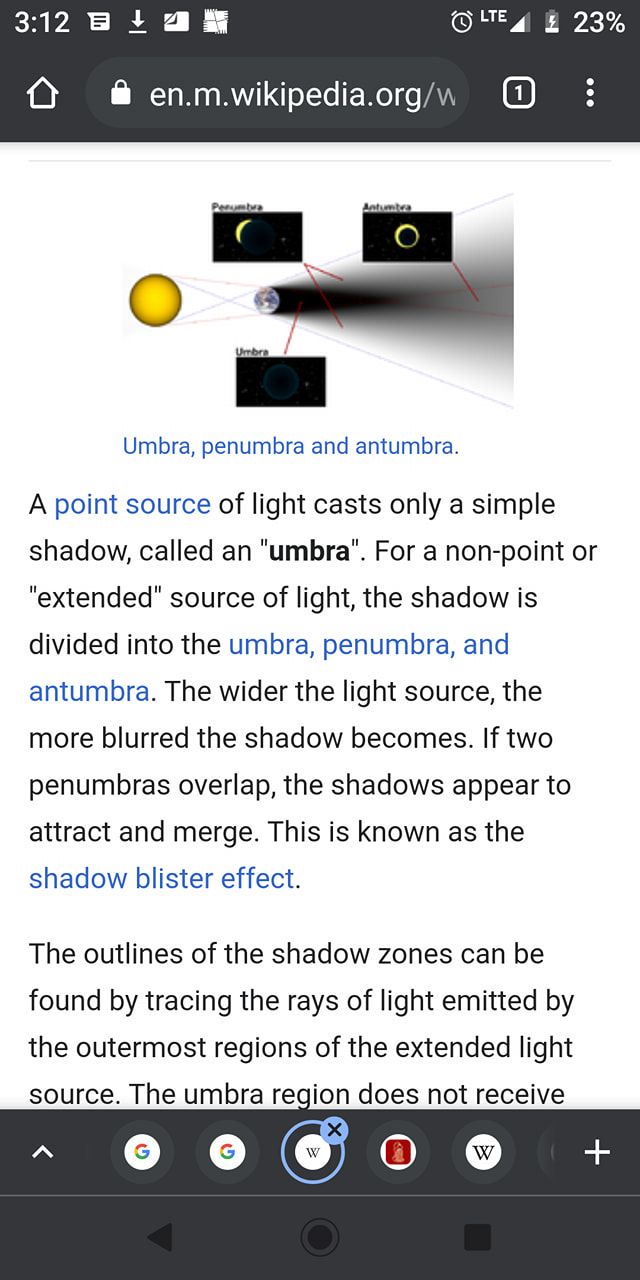Screen dimensions: 640x1280
Task: Go to Chrome's home page
Action: (42, 94)
